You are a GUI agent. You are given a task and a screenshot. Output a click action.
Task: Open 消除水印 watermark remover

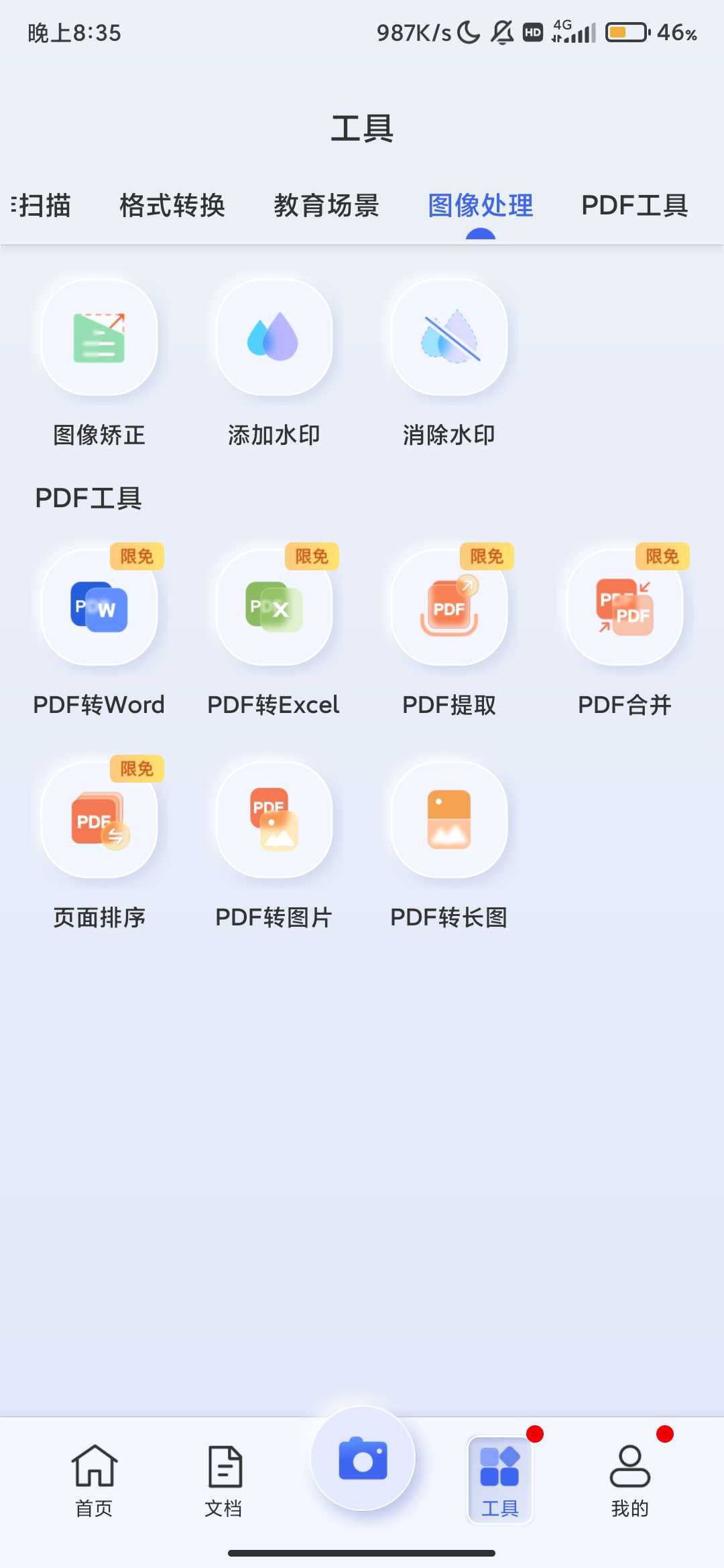[449, 338]
